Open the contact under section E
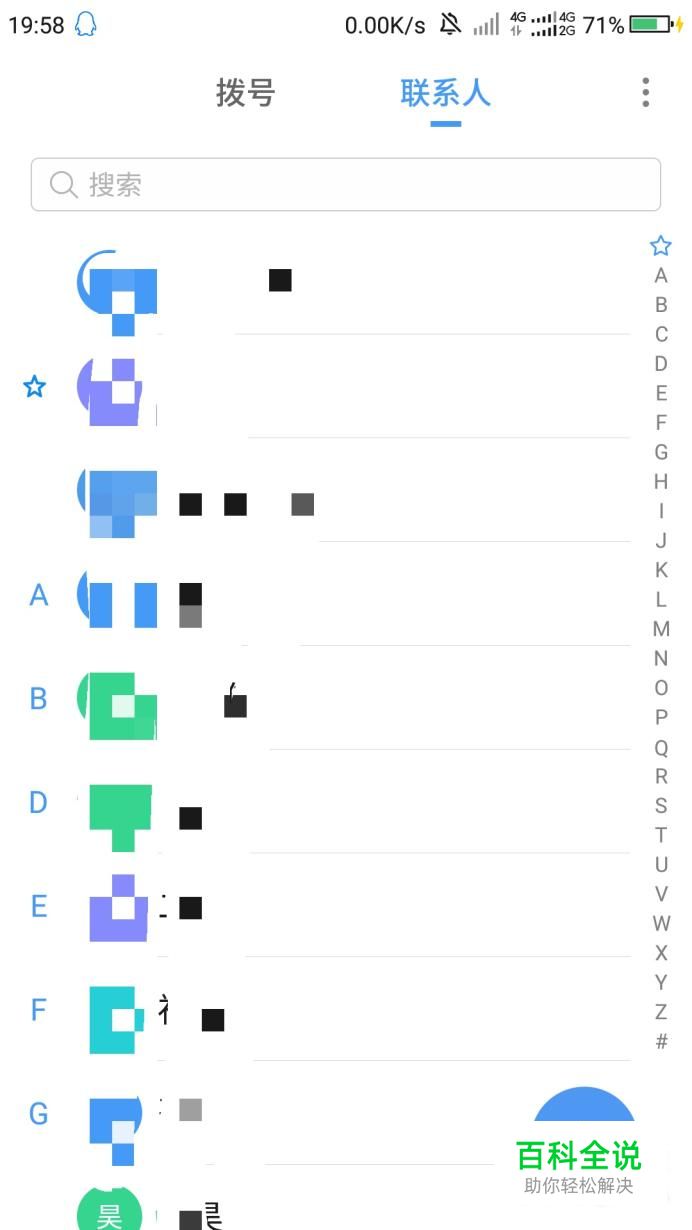Screen dimensions: 692x1230 pyautogui.click(x=350, y=908)
